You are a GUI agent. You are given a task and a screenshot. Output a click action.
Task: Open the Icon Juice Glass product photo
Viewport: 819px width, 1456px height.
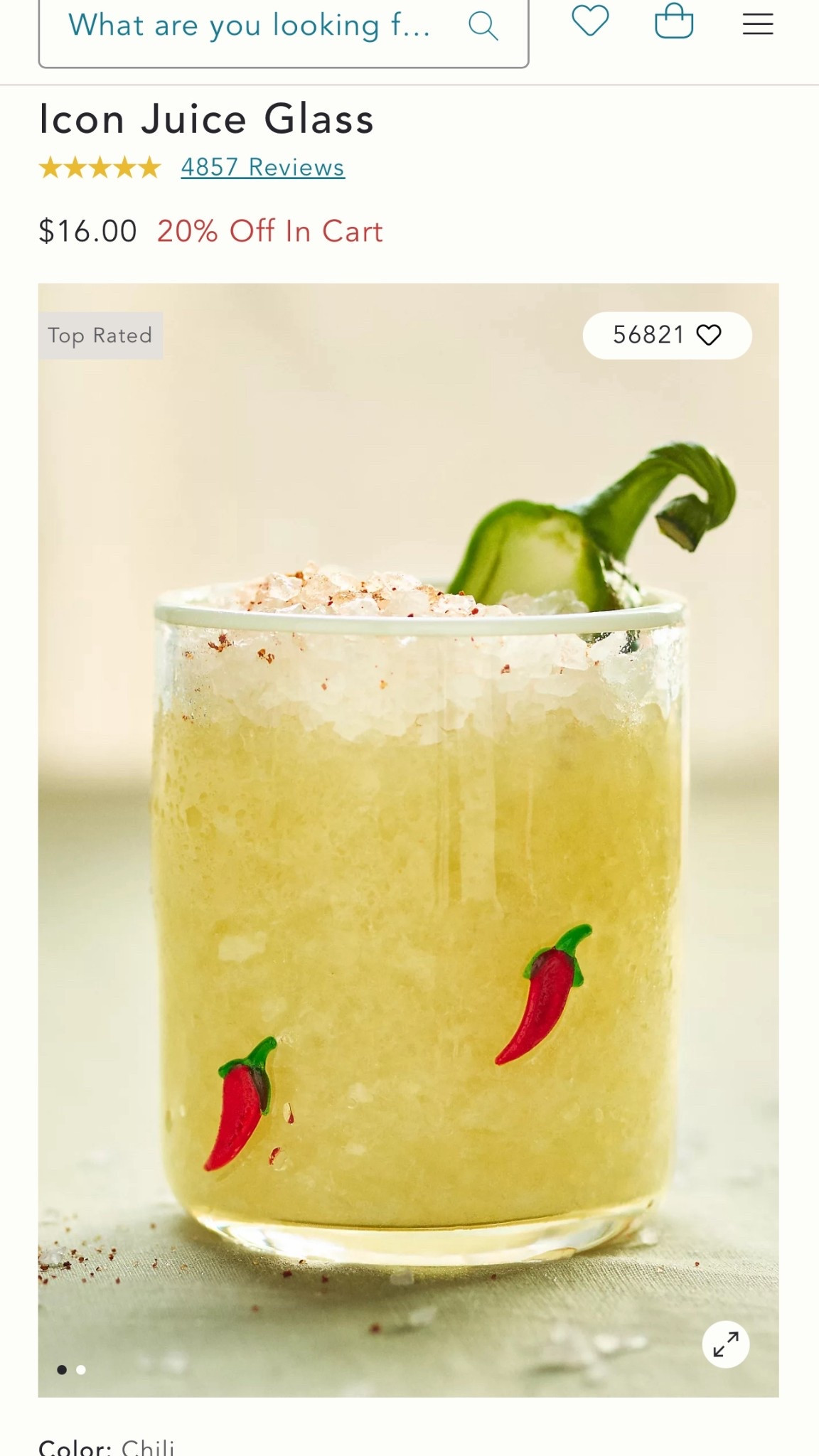click(408, 839)
